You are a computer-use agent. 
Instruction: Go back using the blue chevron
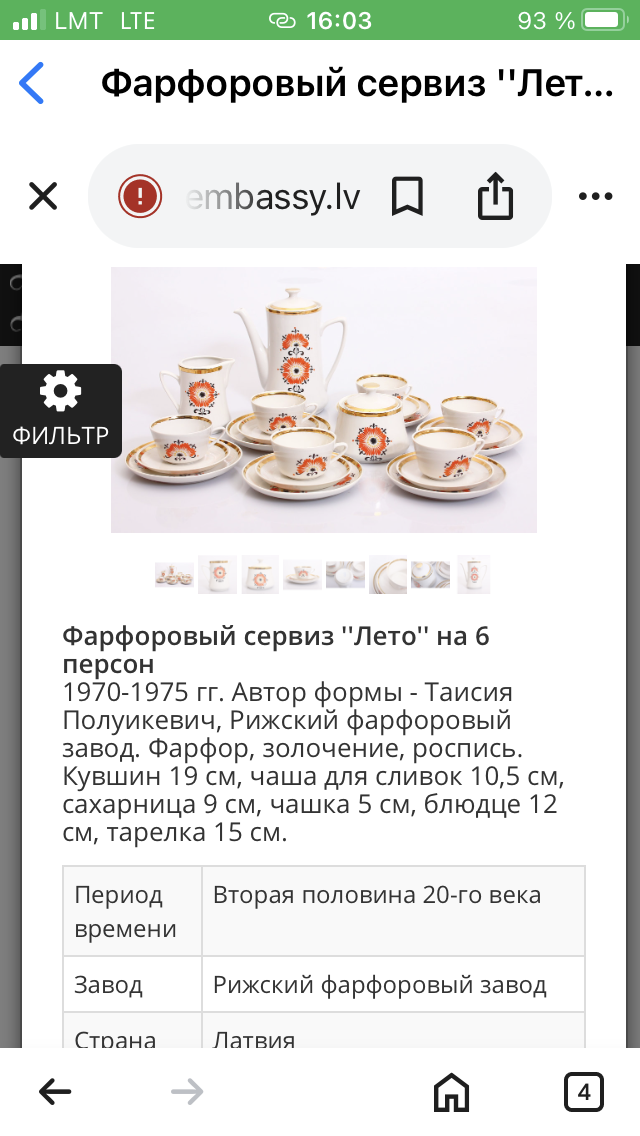32,83
